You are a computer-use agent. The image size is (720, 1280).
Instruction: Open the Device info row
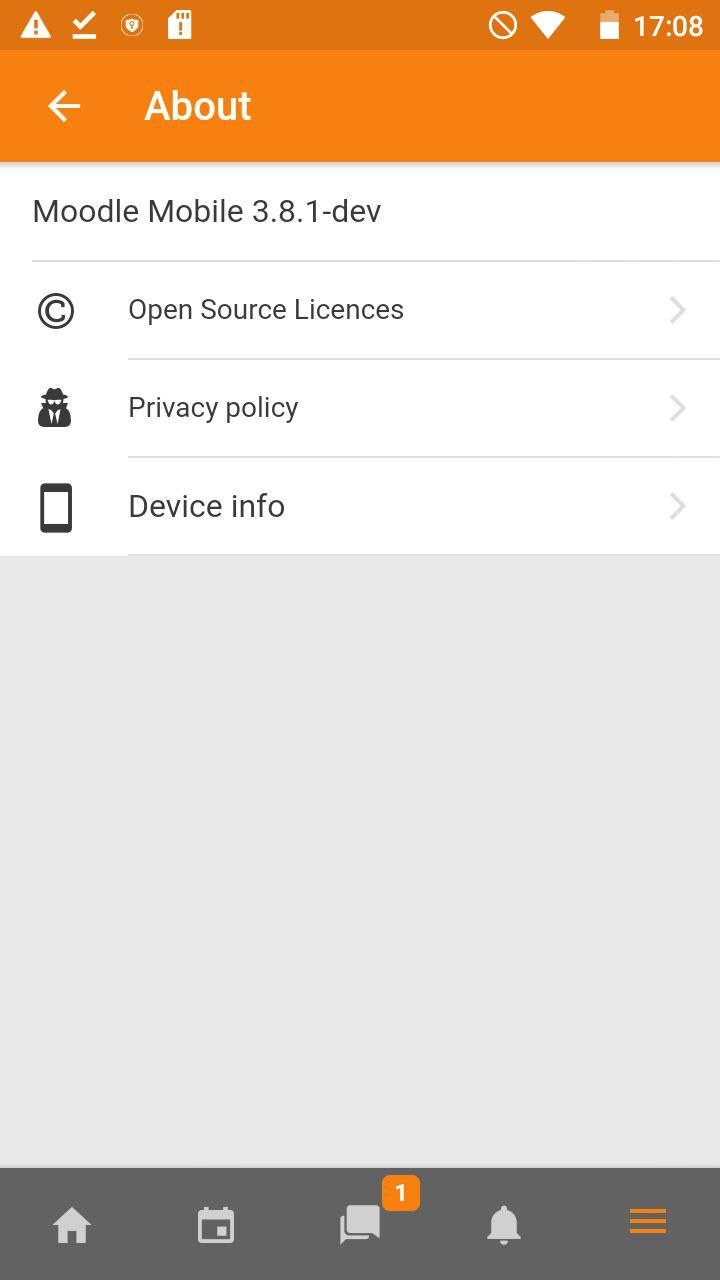point(360,506)
